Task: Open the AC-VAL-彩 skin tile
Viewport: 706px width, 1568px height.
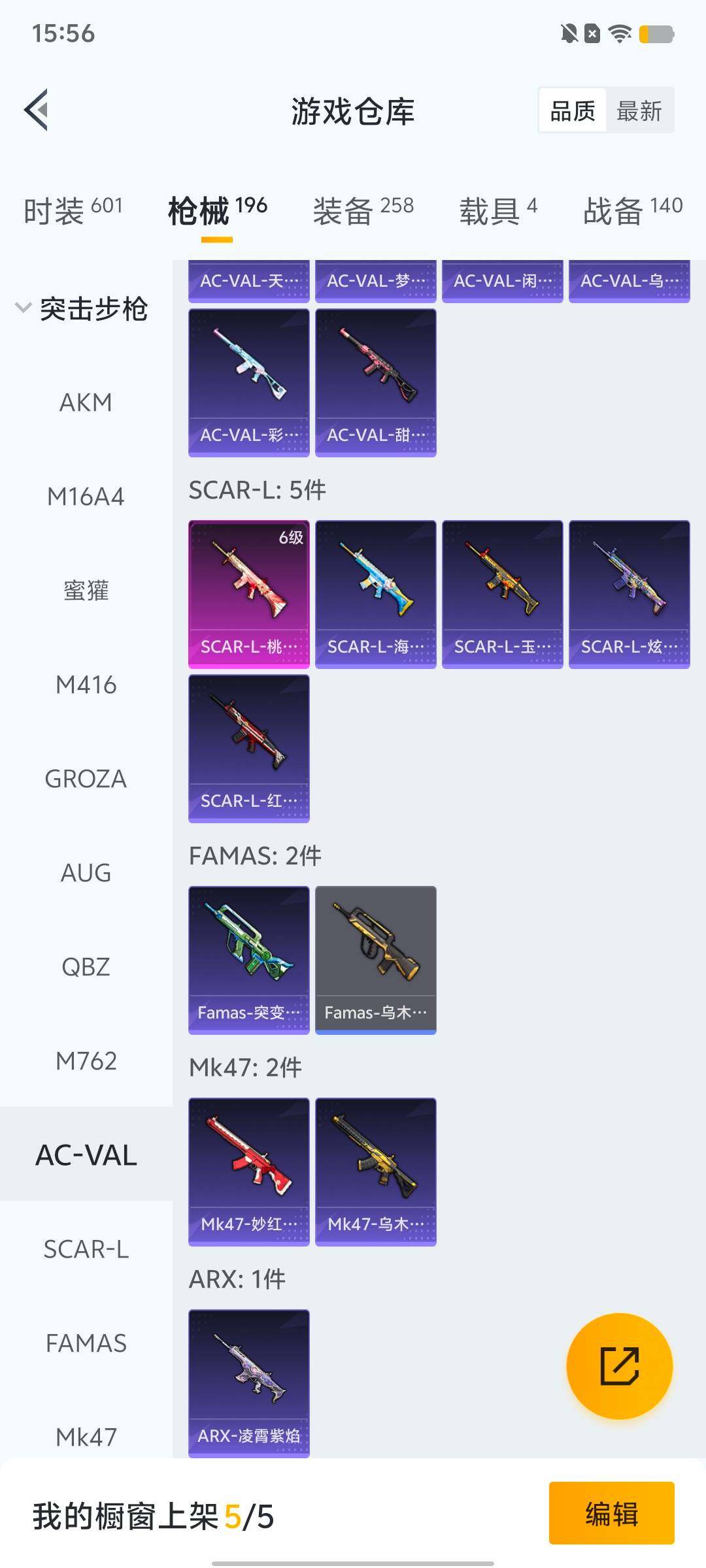Action: (248, 382)
